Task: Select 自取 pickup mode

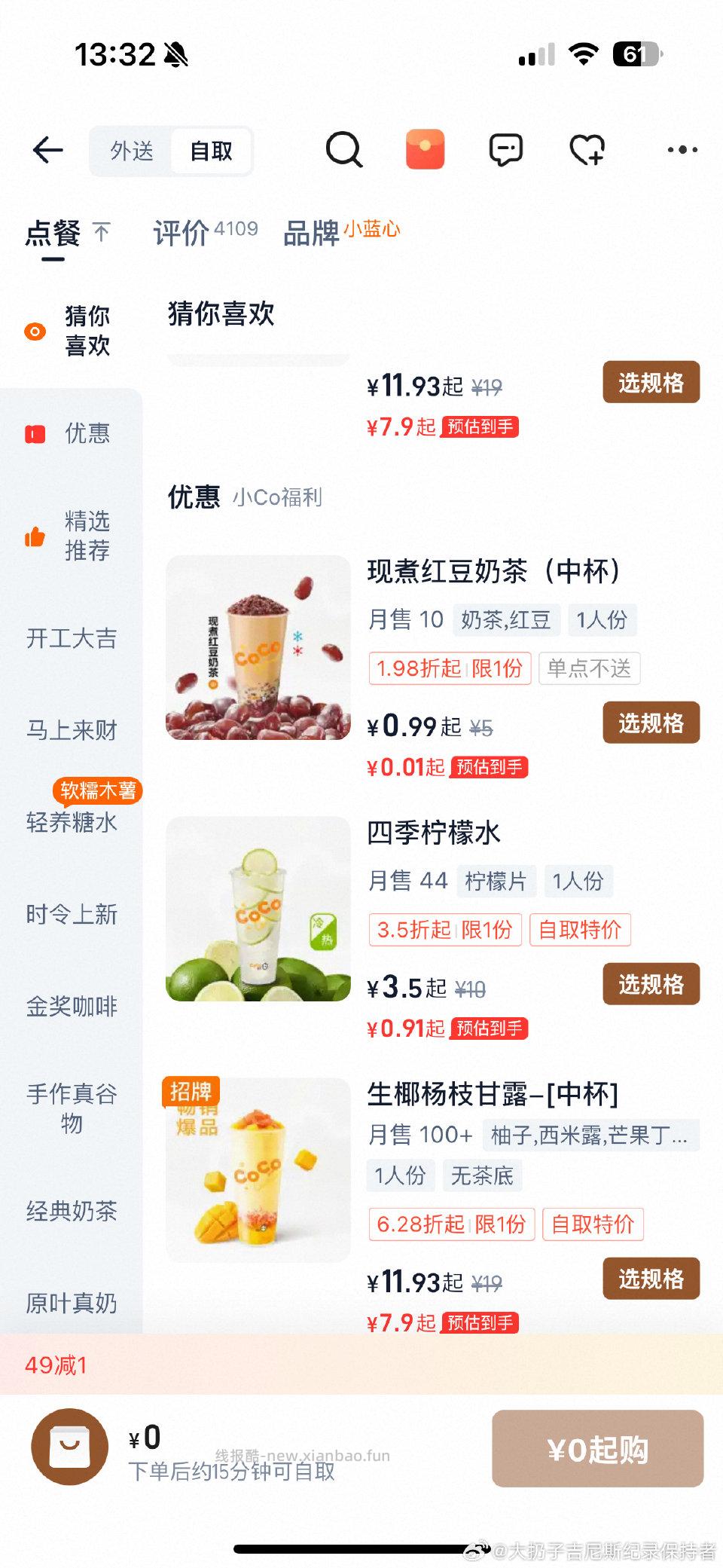Action: coord(212,151)
